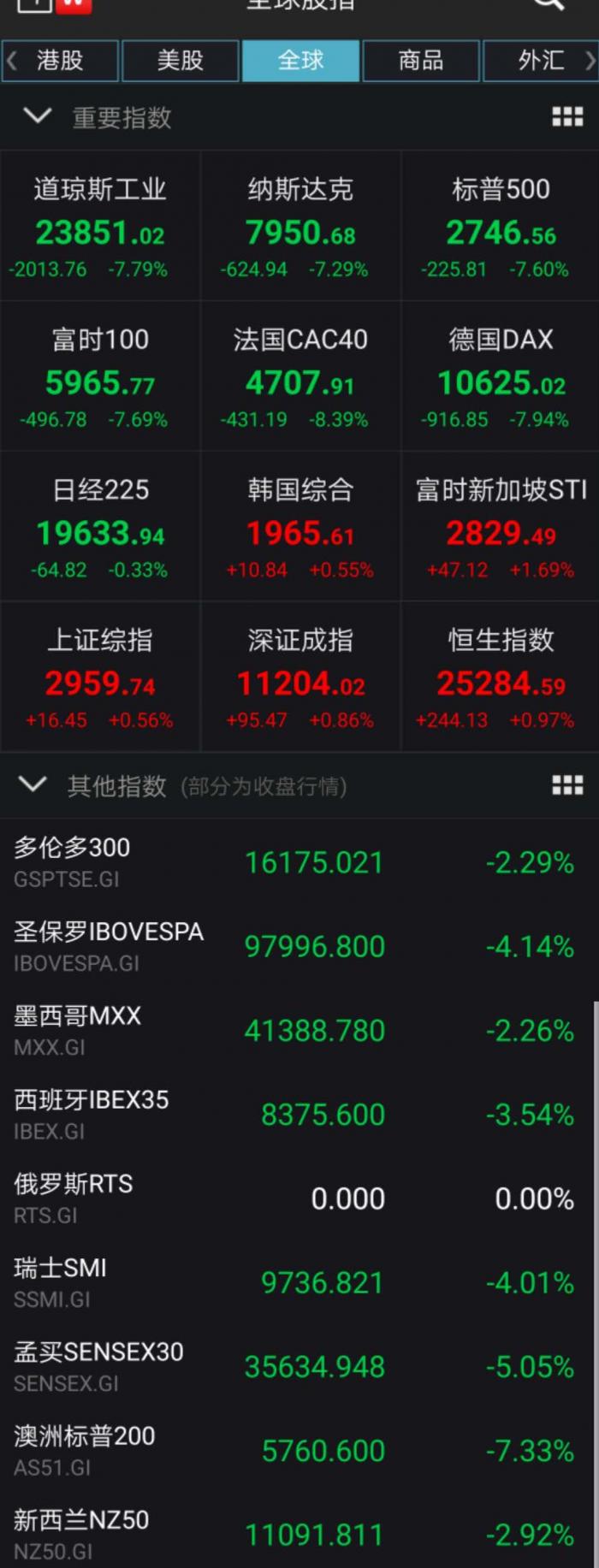The width and height of the screenshot is (599, 1568).
Task: Select the 商品 tab
Action: coord(421,61)
